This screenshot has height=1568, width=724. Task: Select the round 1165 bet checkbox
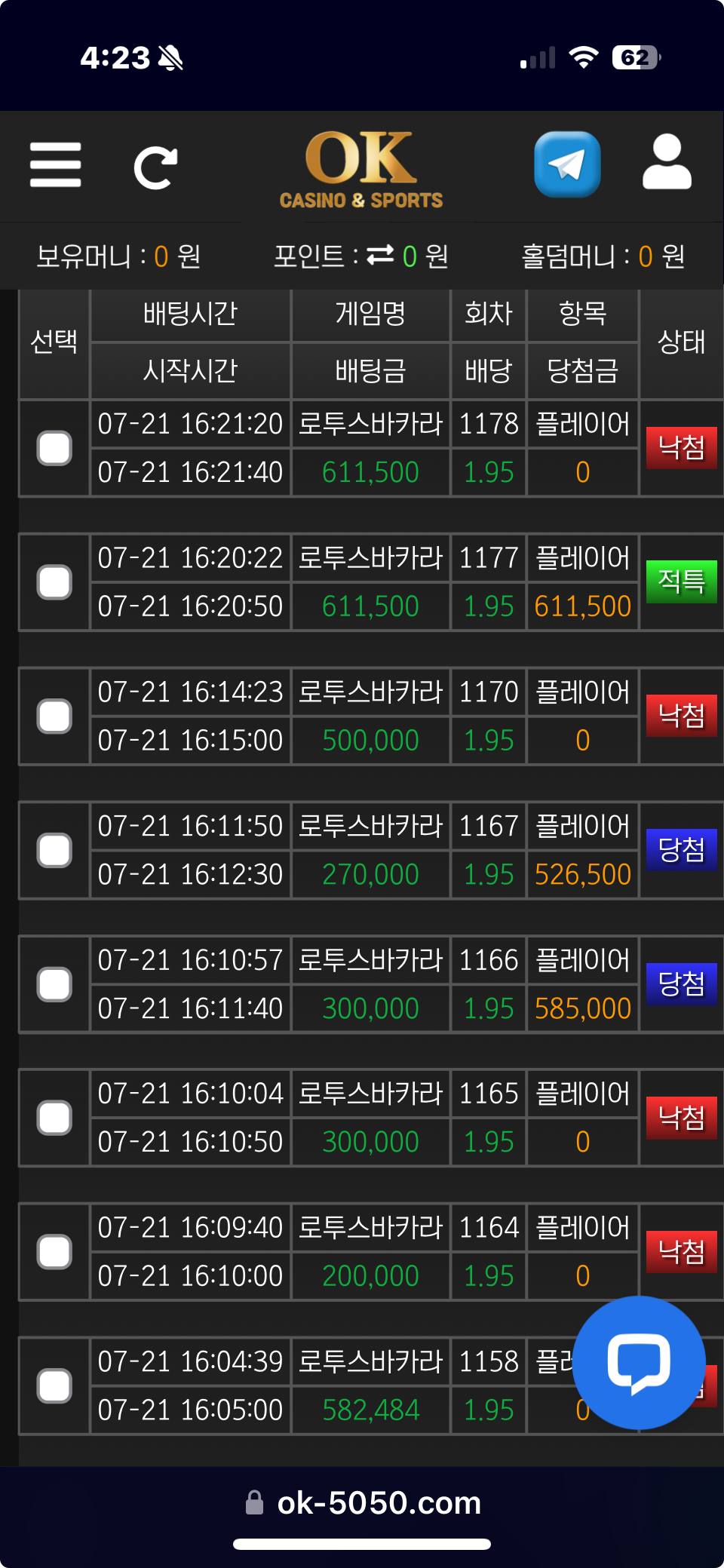click(54, 1118)
